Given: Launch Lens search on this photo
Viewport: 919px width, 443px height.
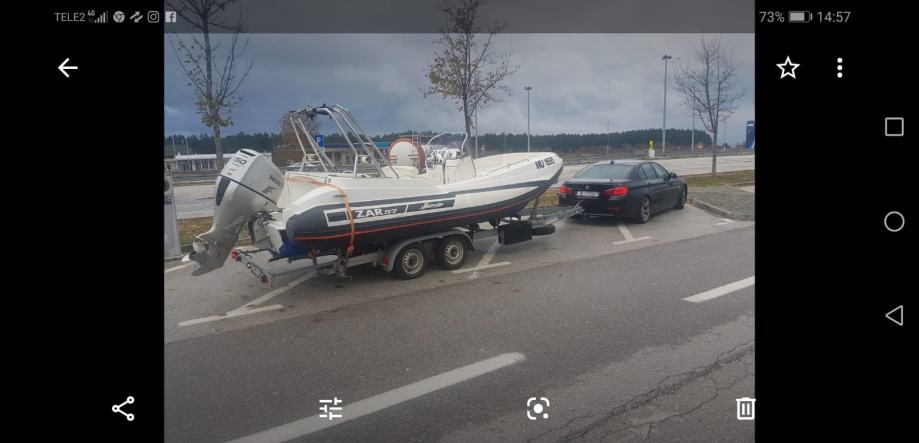Looking at the screenshot, I should (538, 408).
